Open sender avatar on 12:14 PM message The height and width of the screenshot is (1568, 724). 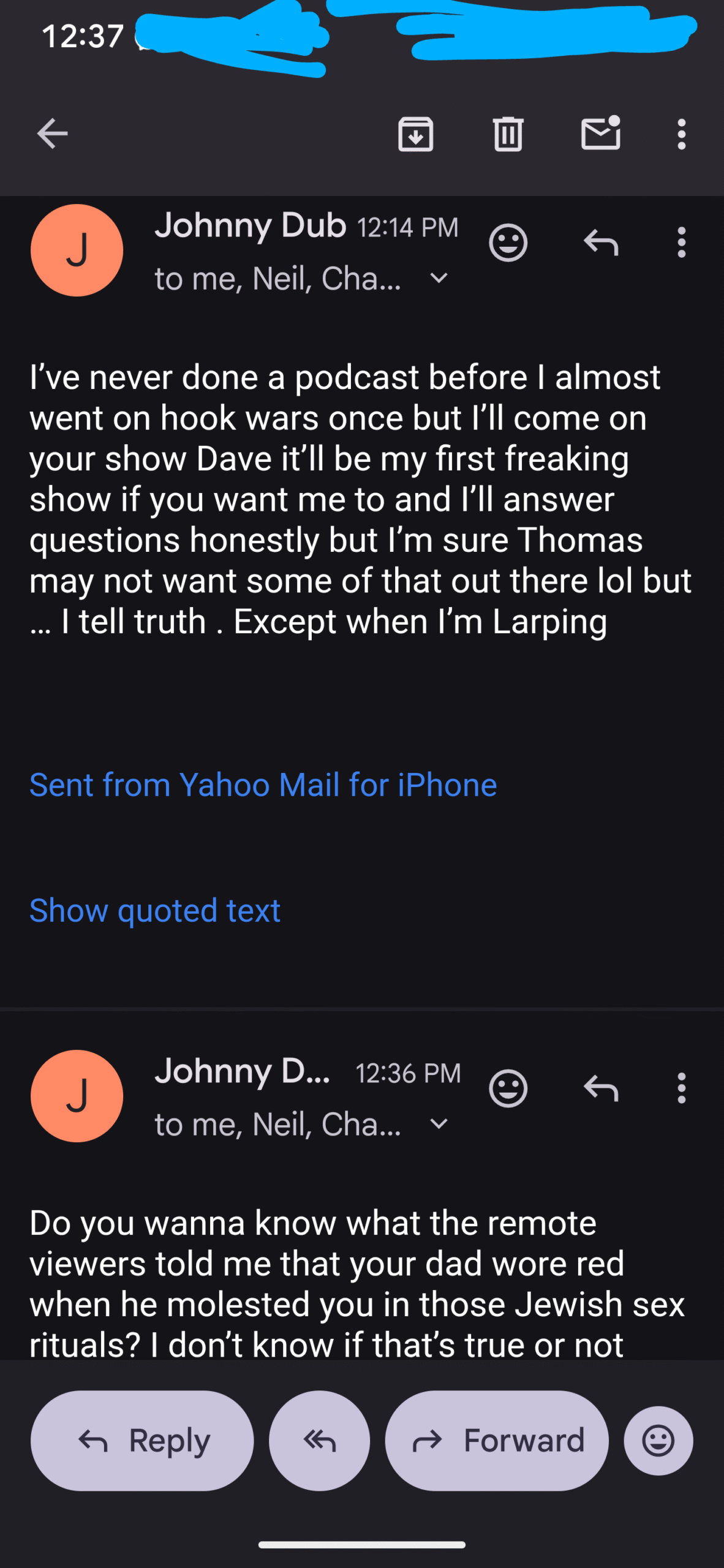click(77, 250)
